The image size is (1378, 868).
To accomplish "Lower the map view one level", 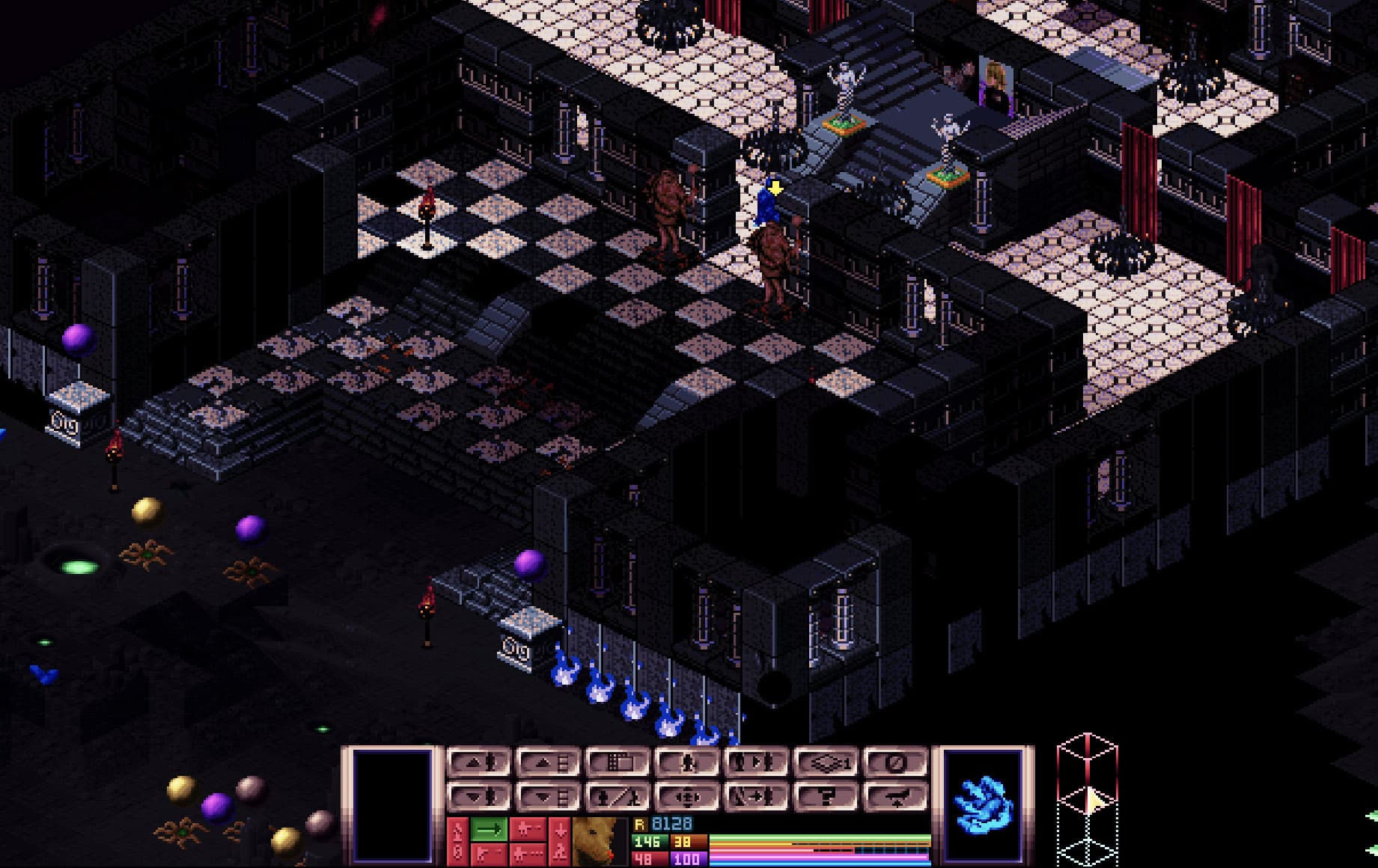I will click(548, 796).
